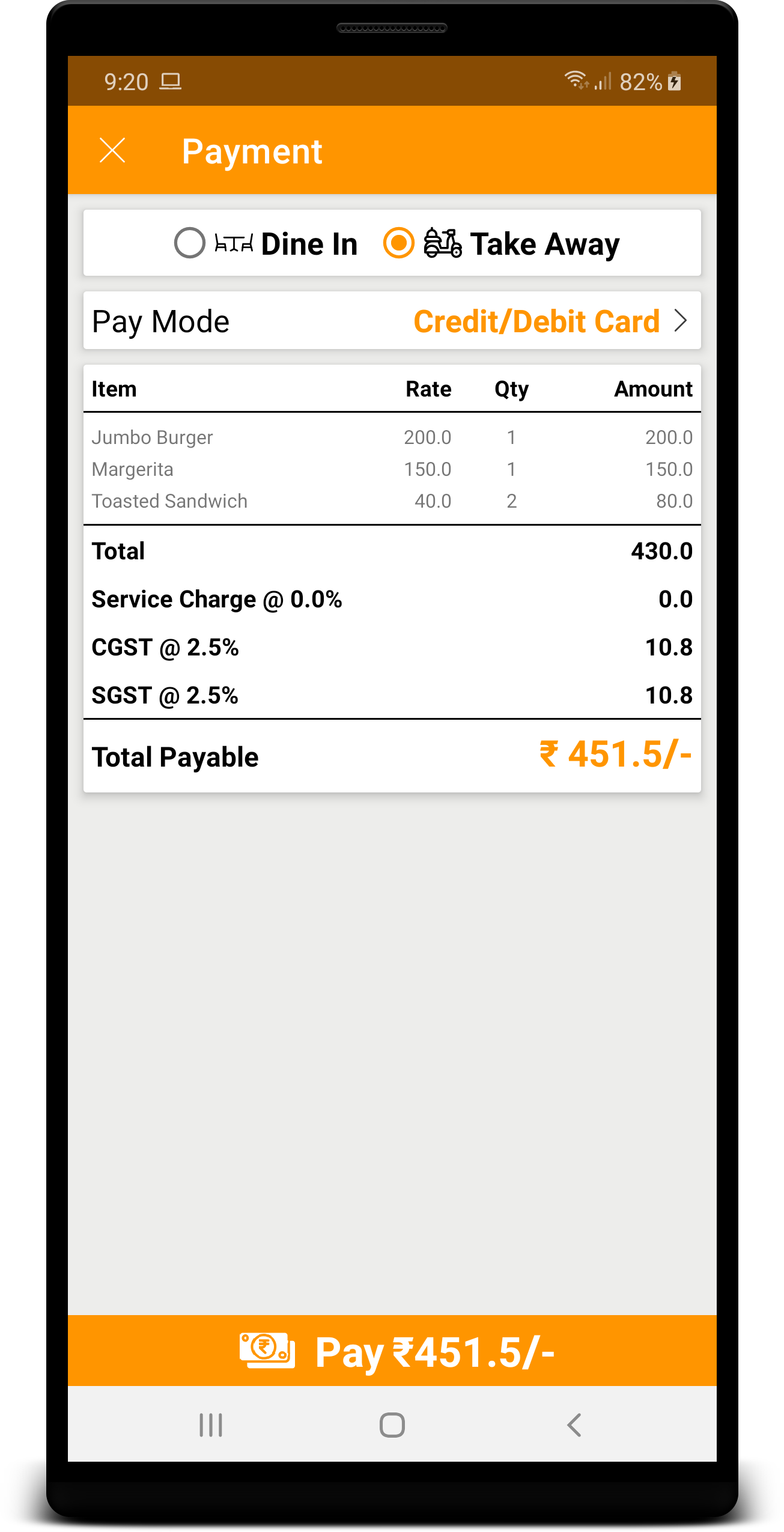Select the Take Away radio button
This screenshot has height=1532, width=784.
(398, 243)
